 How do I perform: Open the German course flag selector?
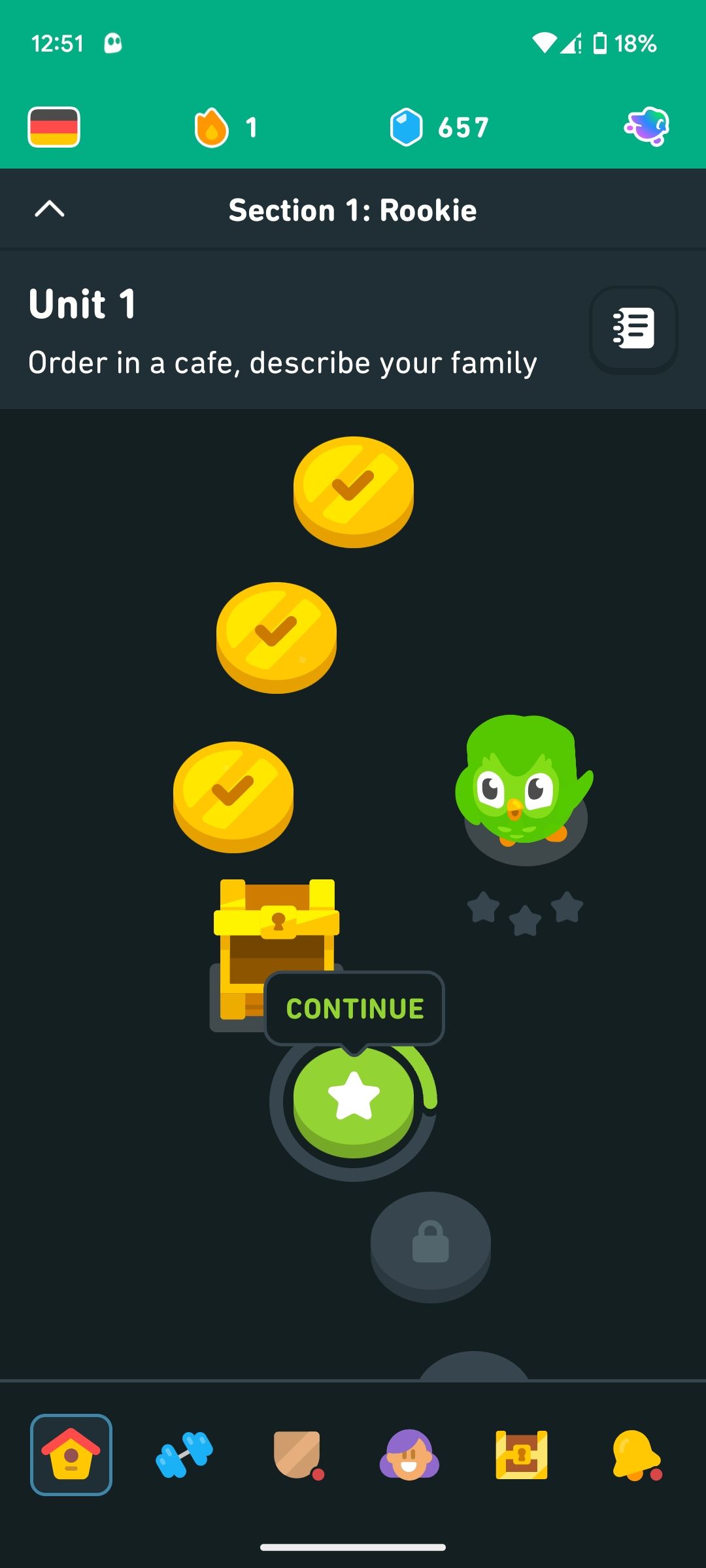point(54,127)
